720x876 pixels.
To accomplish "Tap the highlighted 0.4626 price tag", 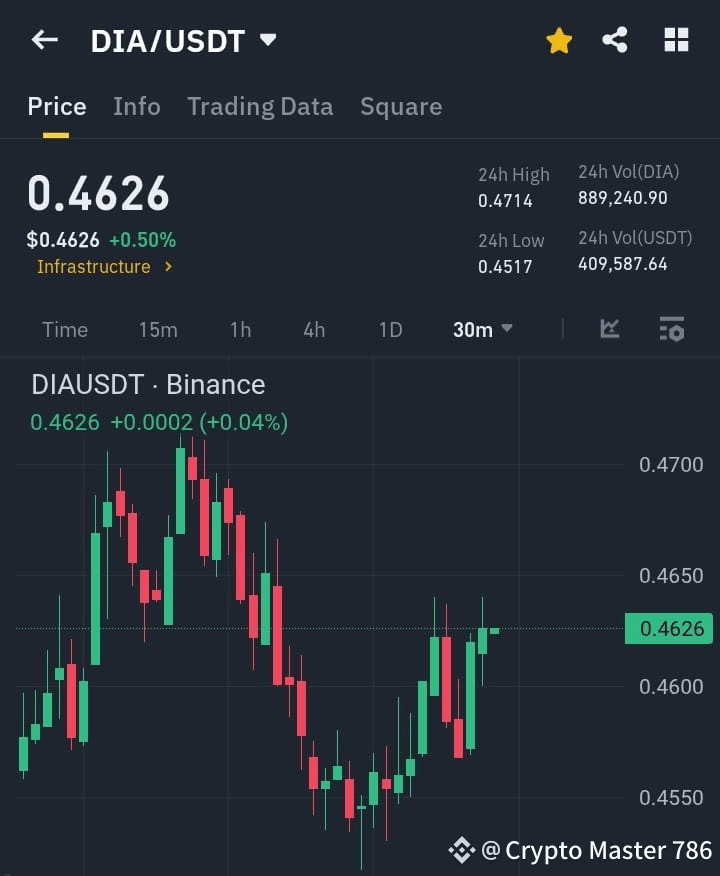I will click(668, 629).
